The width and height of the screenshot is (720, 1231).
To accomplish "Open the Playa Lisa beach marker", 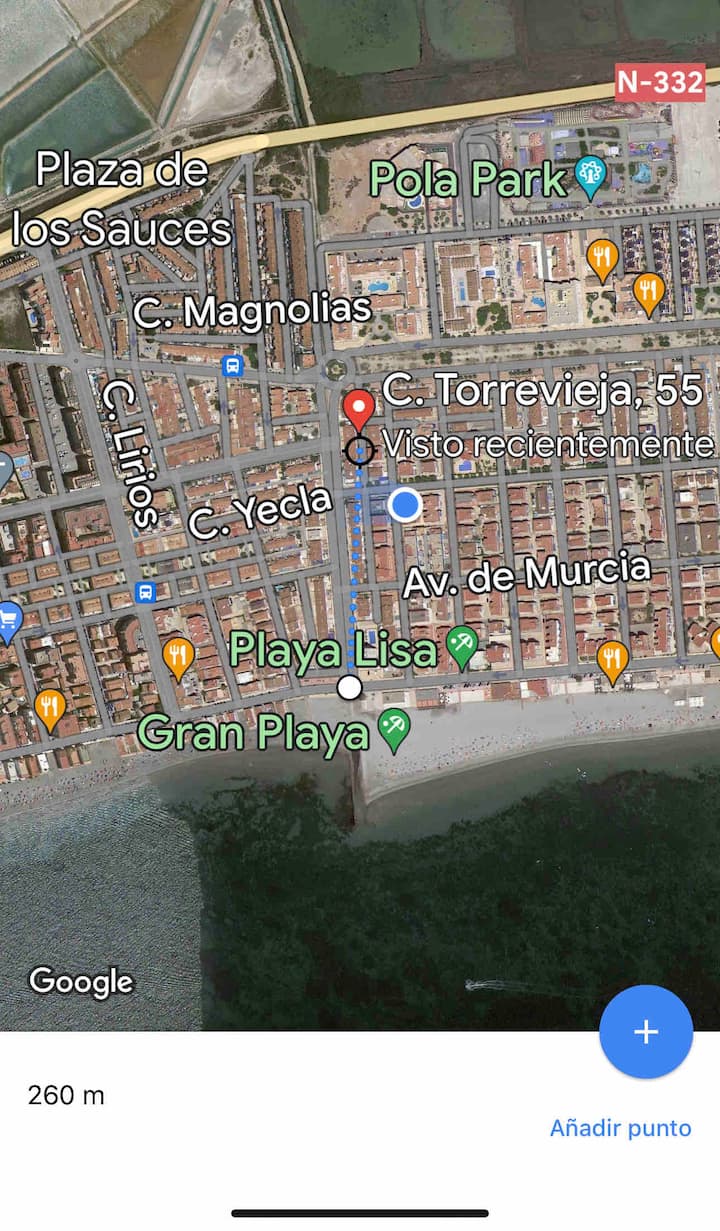I will pyautogui.click(x=462, y=645).
